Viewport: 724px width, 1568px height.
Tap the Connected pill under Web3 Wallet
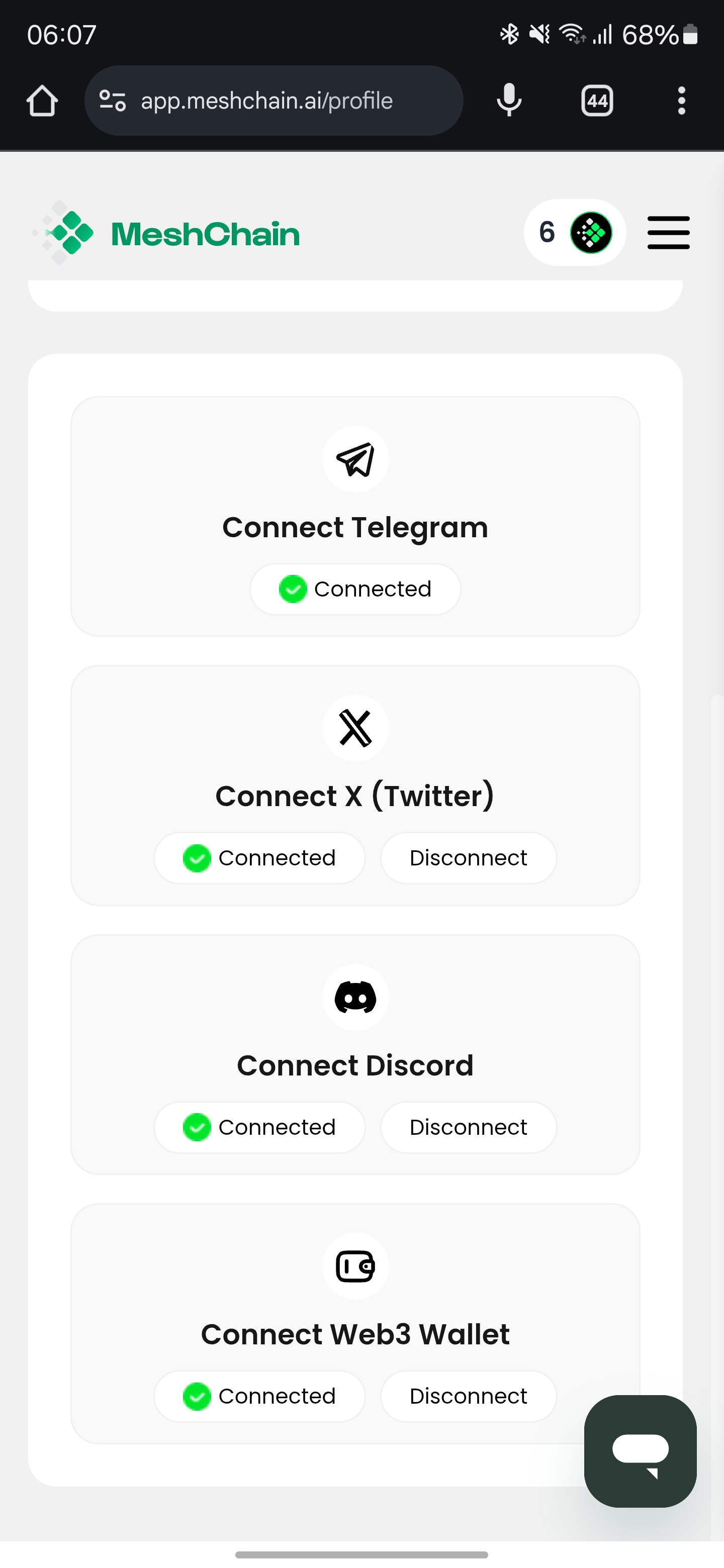[x=259, y=1396]
